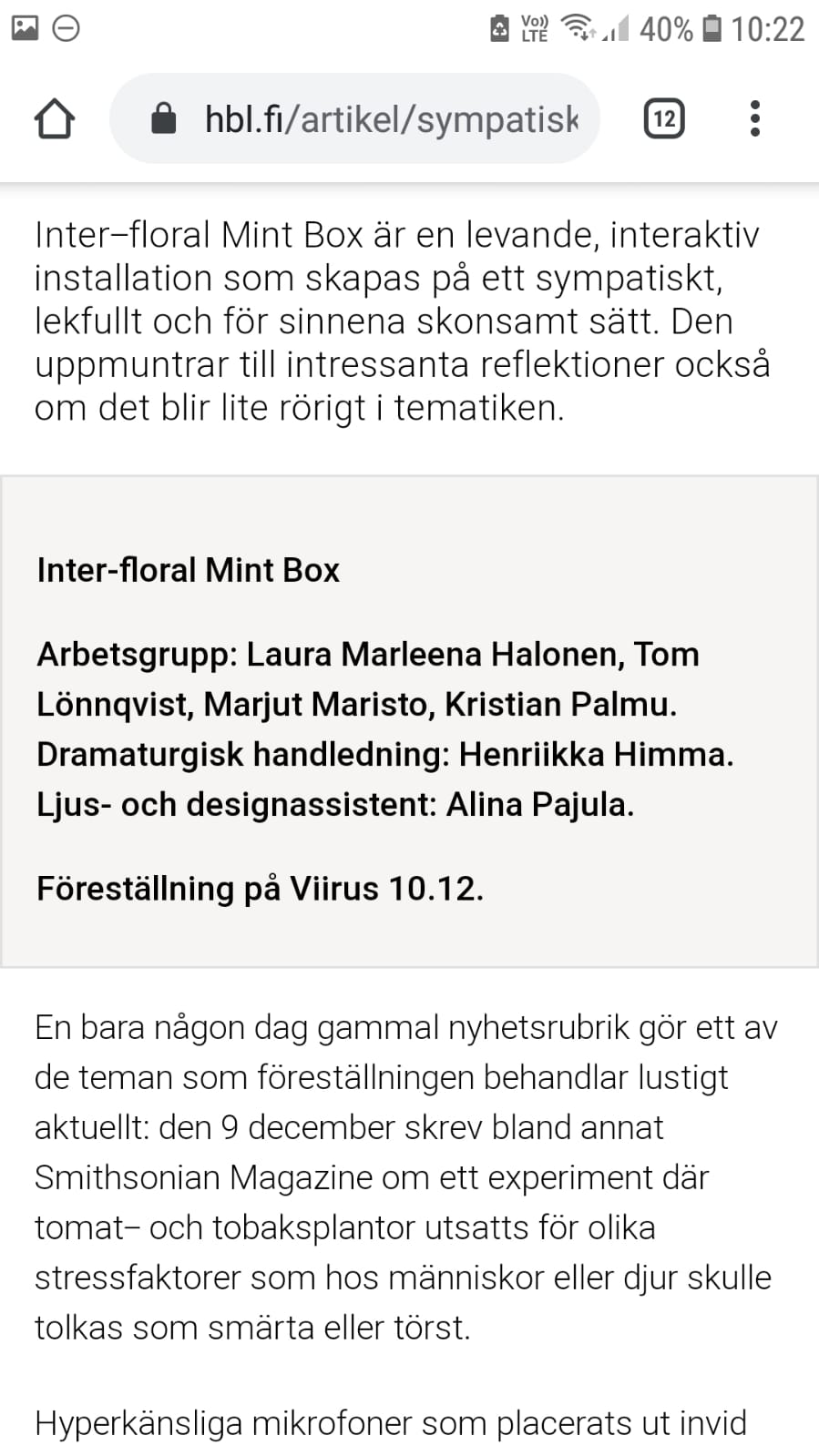This screenshot has height=1456, width=819.
Task: Open the browser overflow menu
Action: point(754,118)
